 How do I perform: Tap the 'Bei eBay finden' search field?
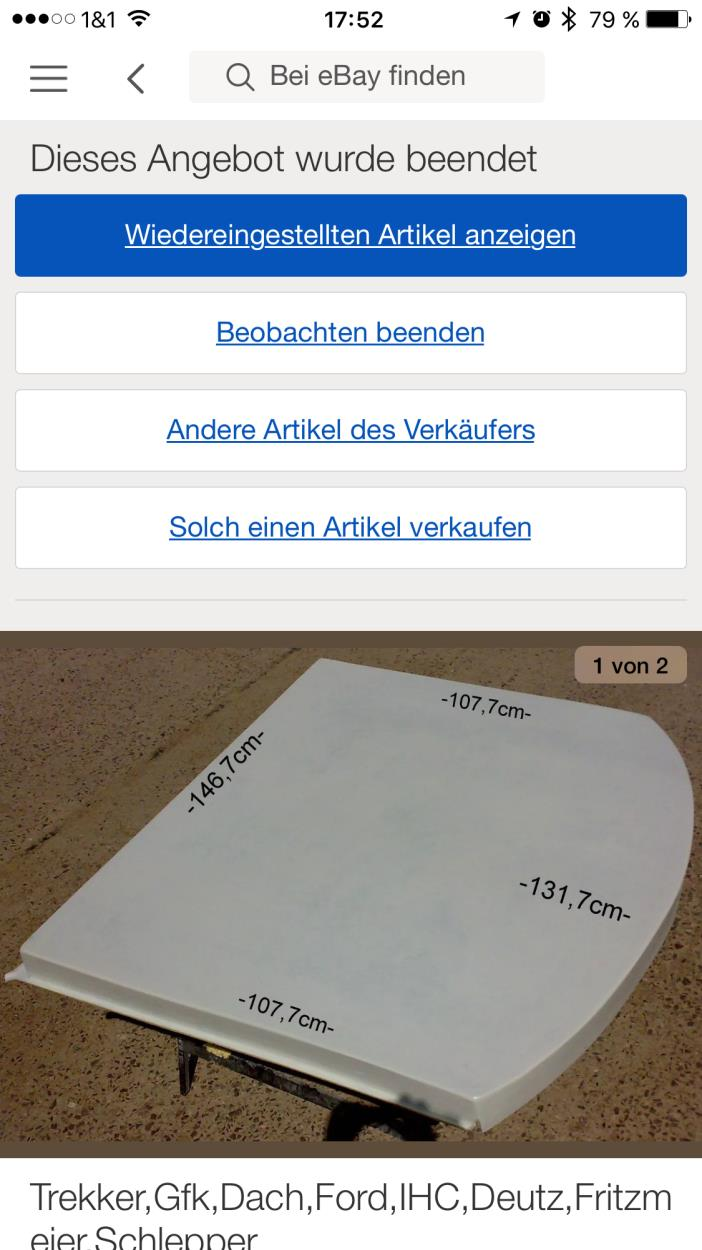click(367, 77)
